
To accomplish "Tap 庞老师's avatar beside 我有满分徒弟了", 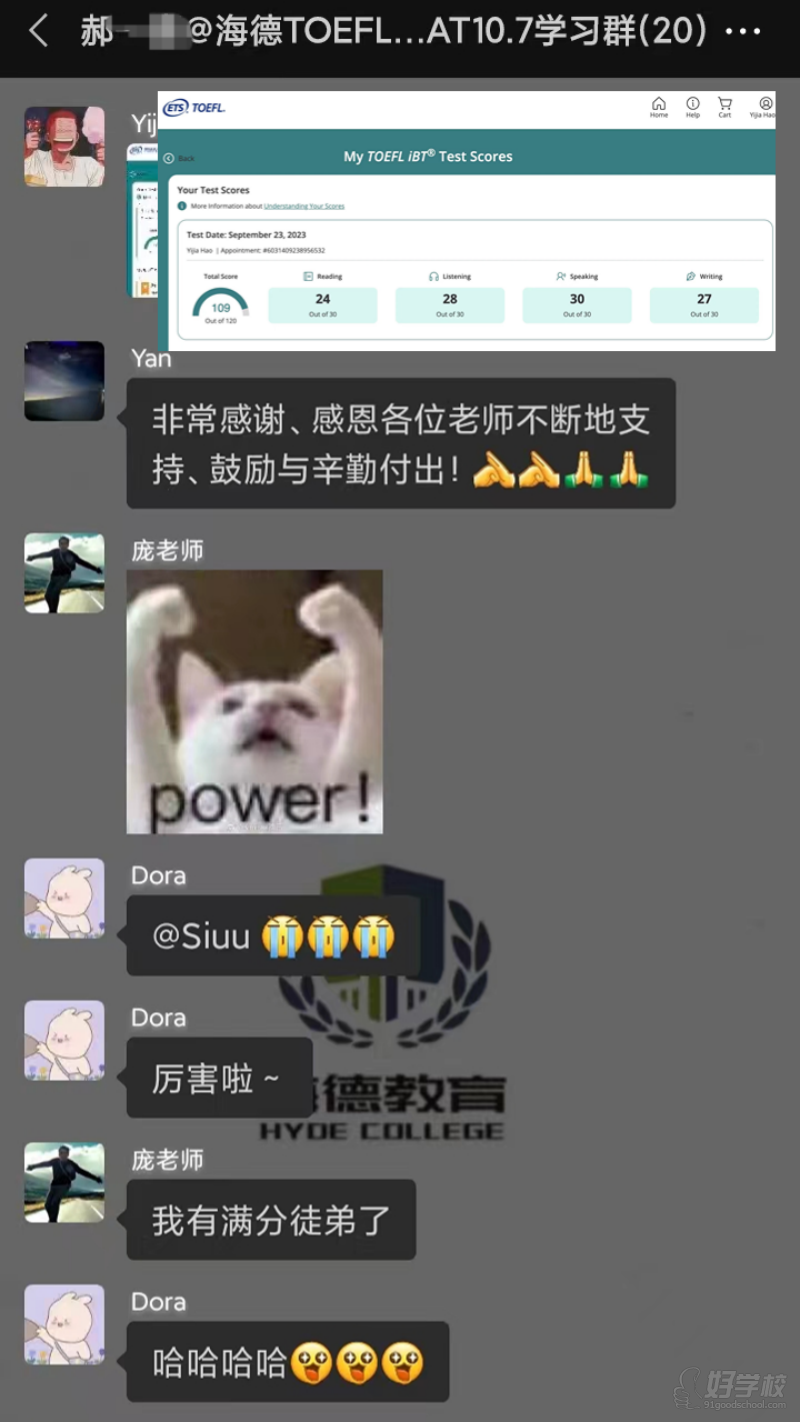I will click(64, 1182).
